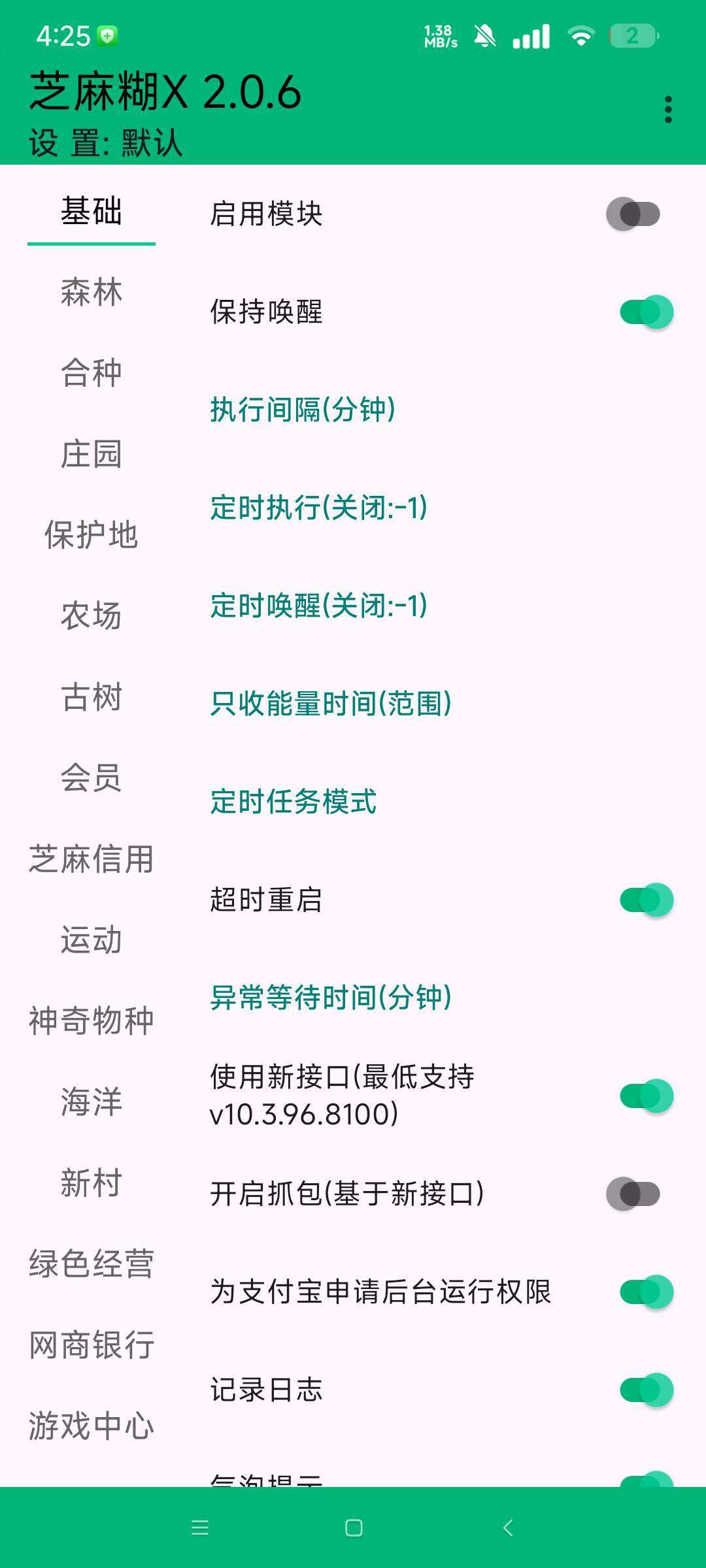Open 定时任务模式 selection
706x1568 pixels.
tap(292, 802)
